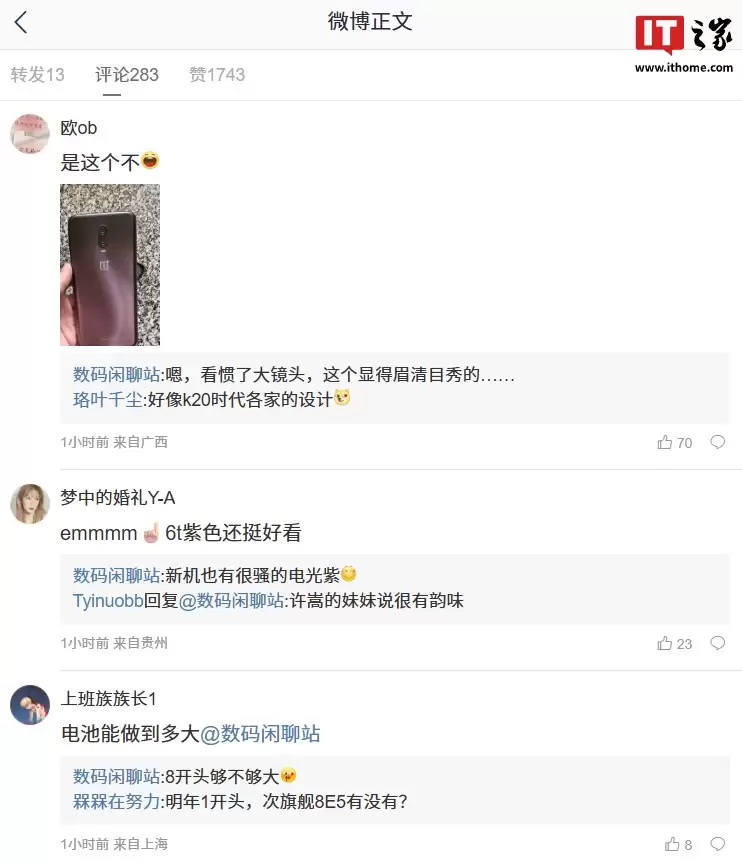Switch to the 赞1743 tab
The image size is (742, 863).
pyautogui.click(x=217, y=74)
